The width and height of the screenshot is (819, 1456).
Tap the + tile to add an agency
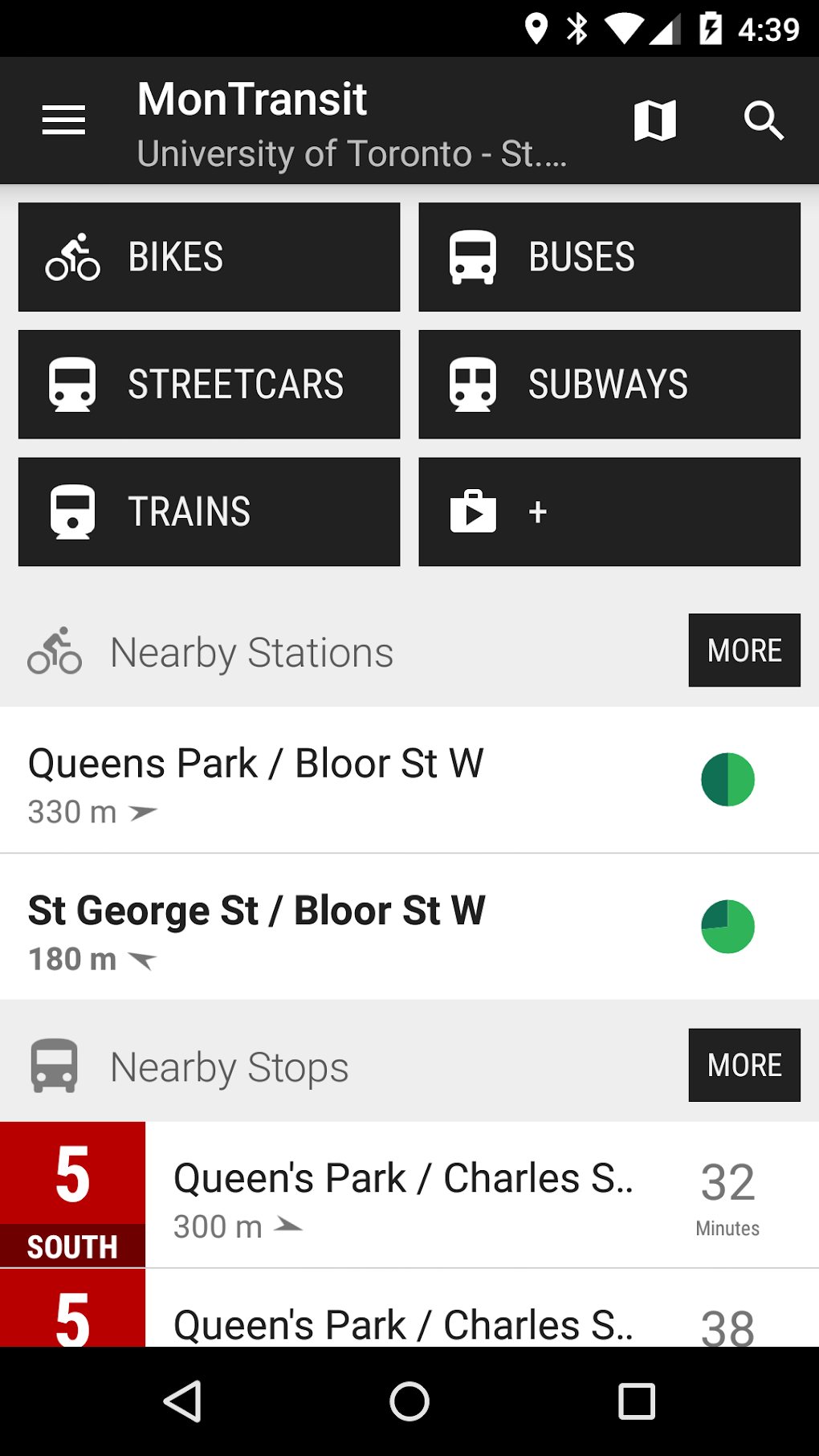coord(609,512)
